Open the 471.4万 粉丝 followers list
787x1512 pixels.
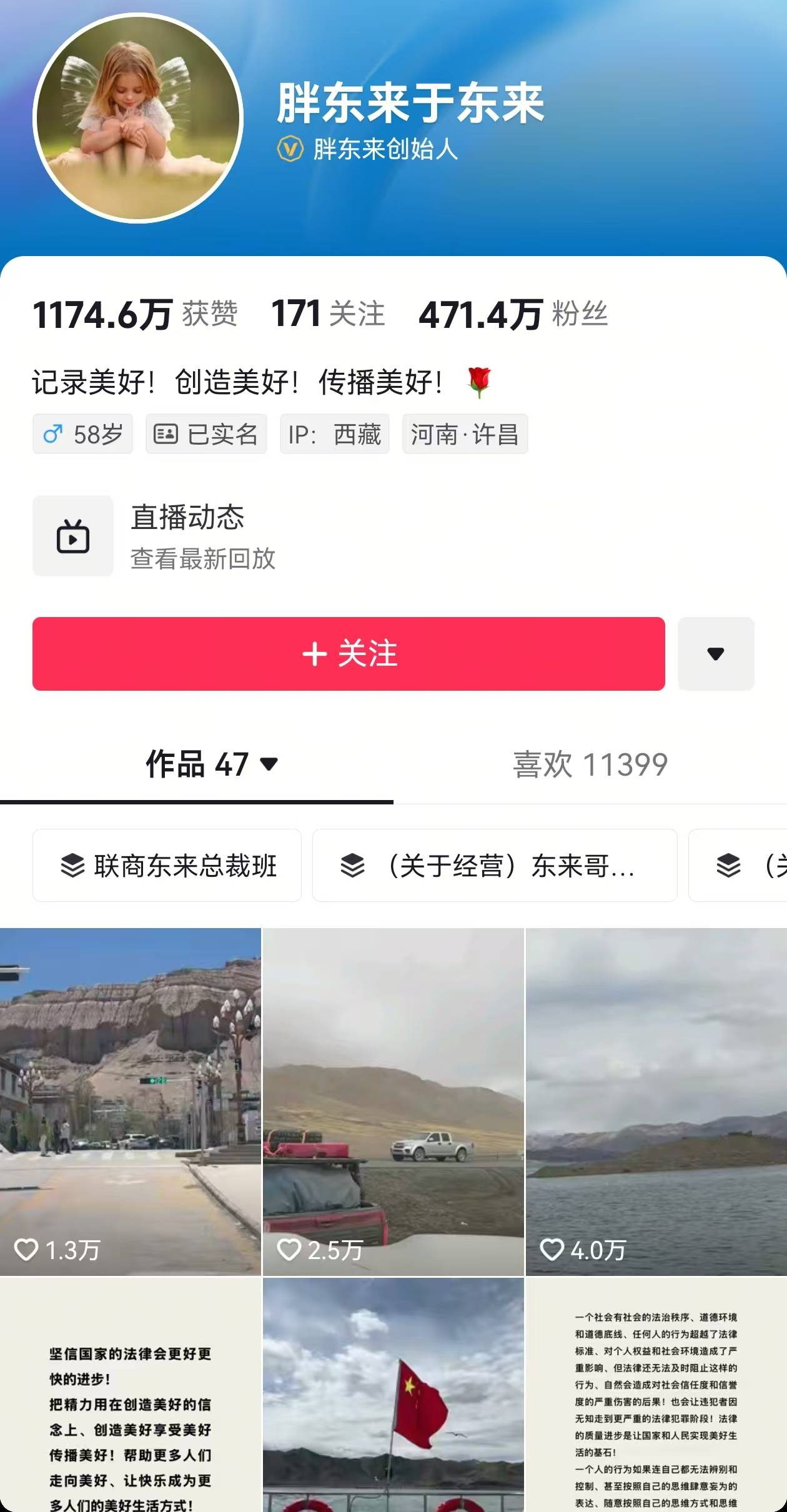[513, 314]
